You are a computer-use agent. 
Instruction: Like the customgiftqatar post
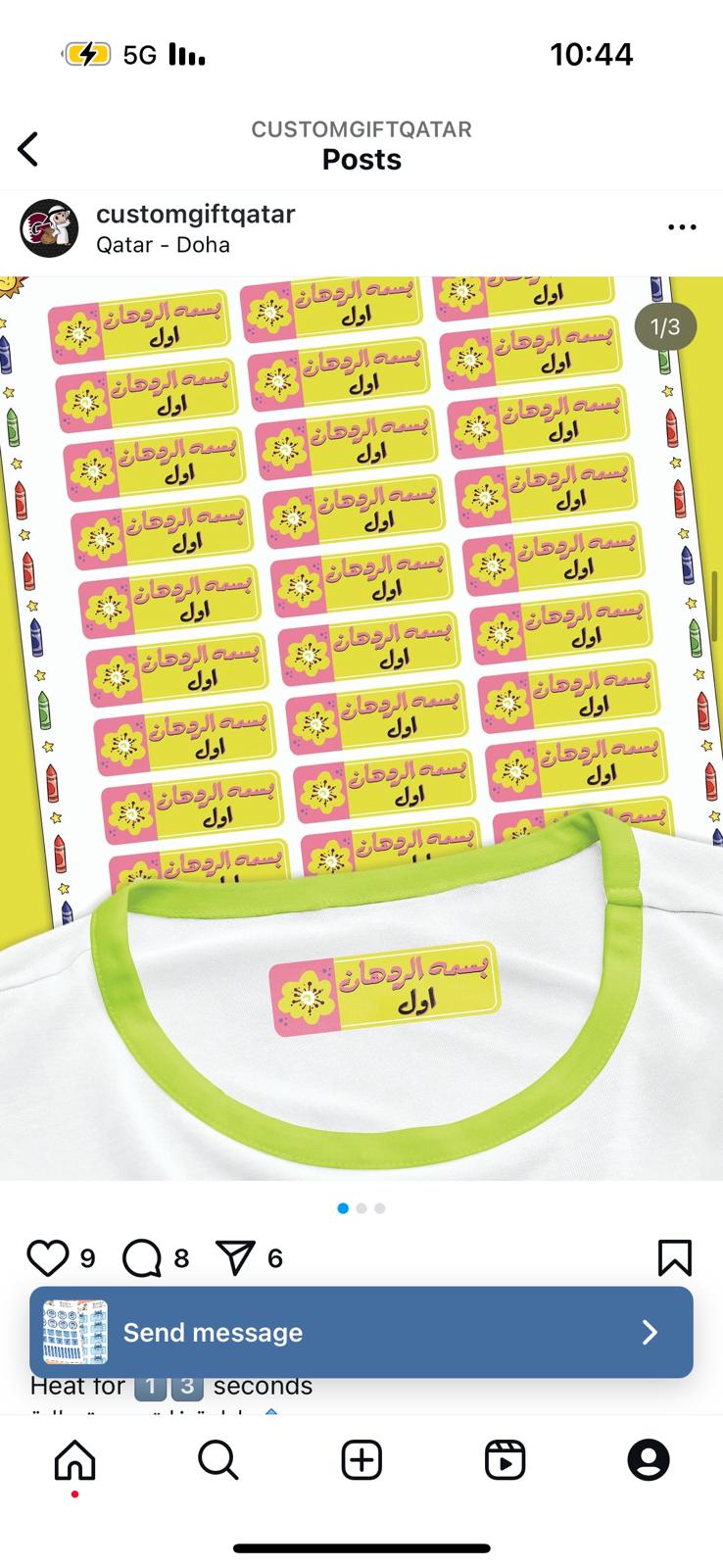pyautogui.click(x=47, y=1257)
